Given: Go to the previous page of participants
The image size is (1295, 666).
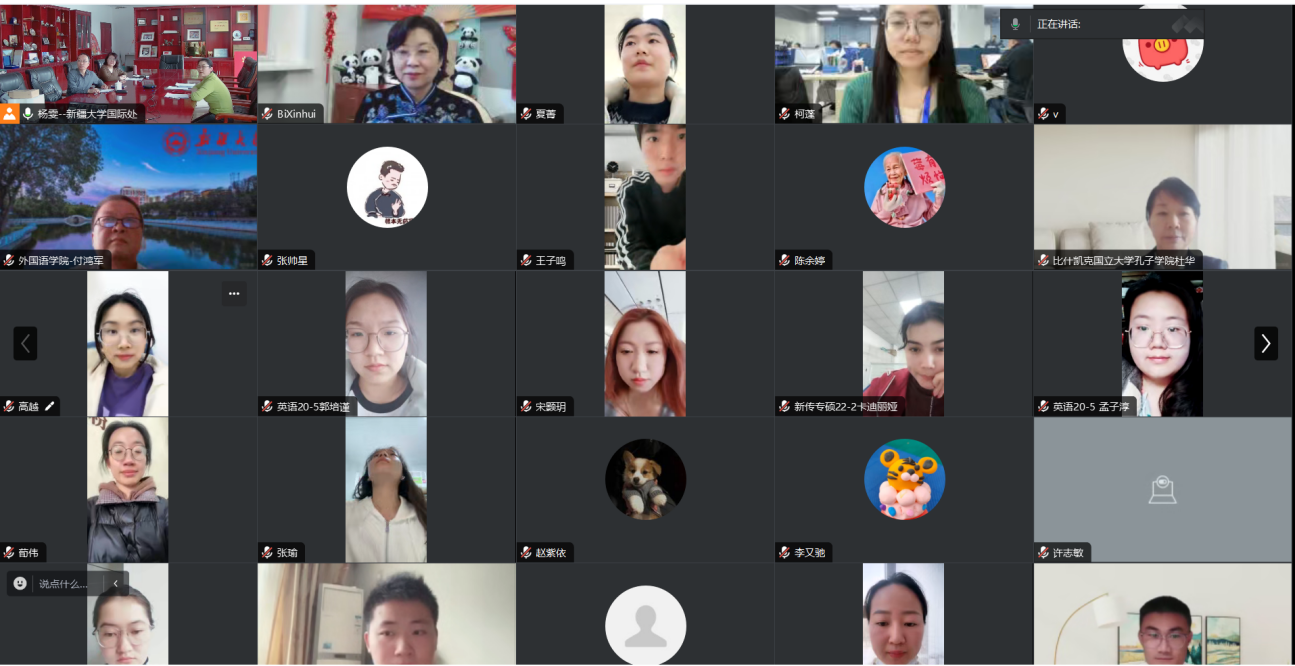Looking at the screenshot, I should point(25,343).
